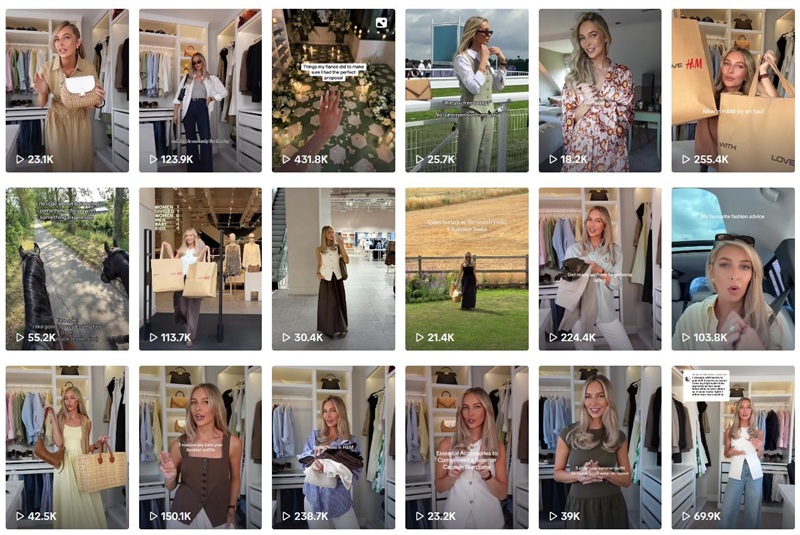Open the H&M haul video with 255.4K views
The image size is (800, 535).
coord(733,90)
